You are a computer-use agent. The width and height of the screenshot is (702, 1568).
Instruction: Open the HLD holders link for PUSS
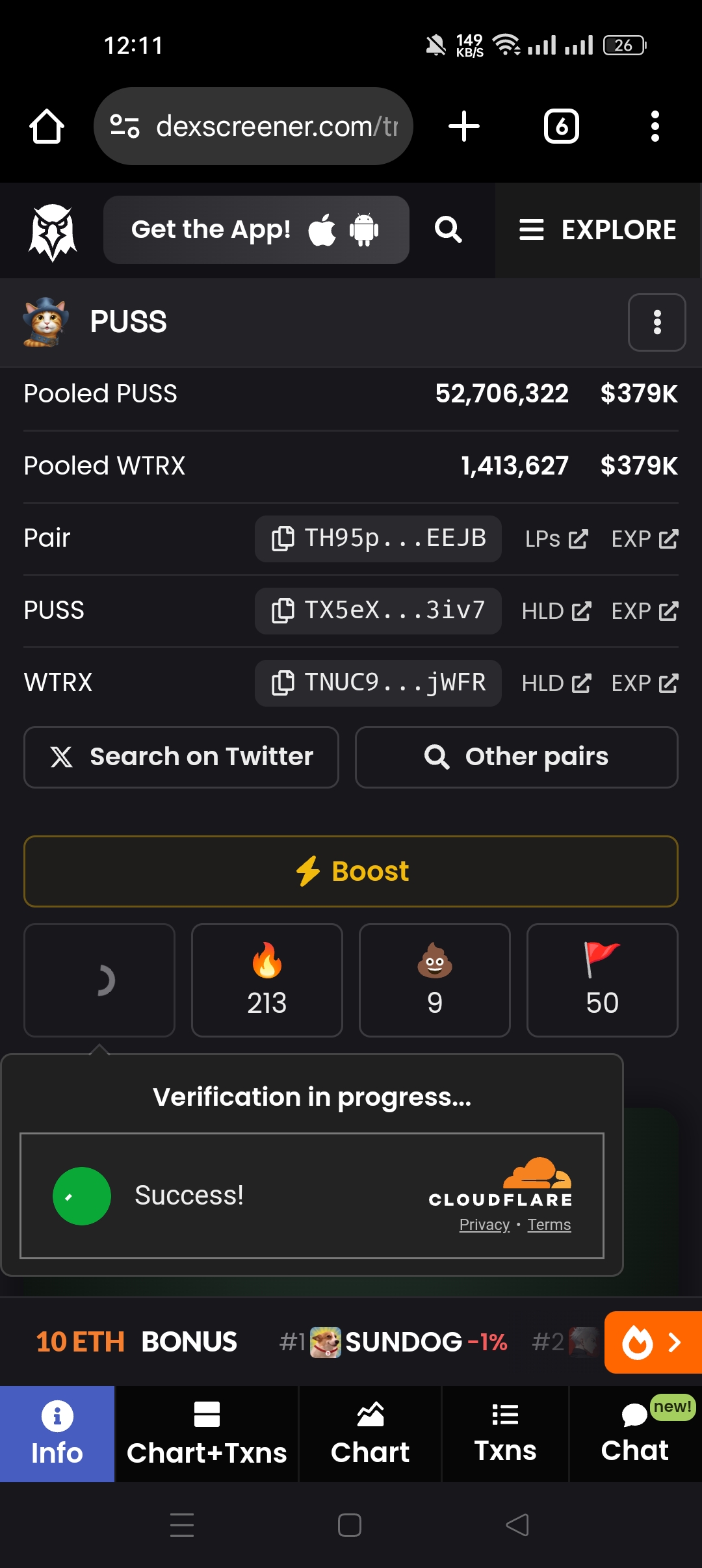pyautogui.click(x=556, y=611)
